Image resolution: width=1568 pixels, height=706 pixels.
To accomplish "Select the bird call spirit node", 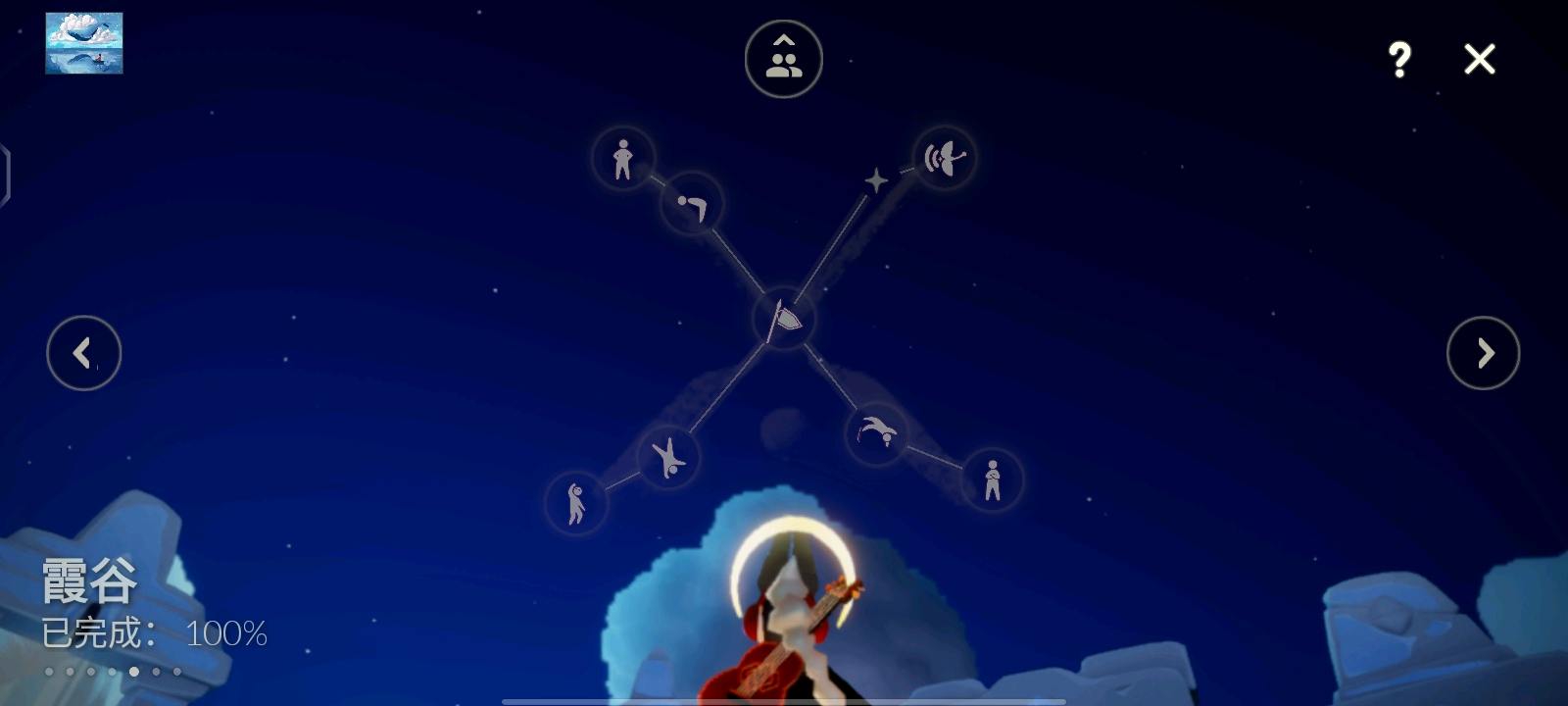I will (945, 157).
